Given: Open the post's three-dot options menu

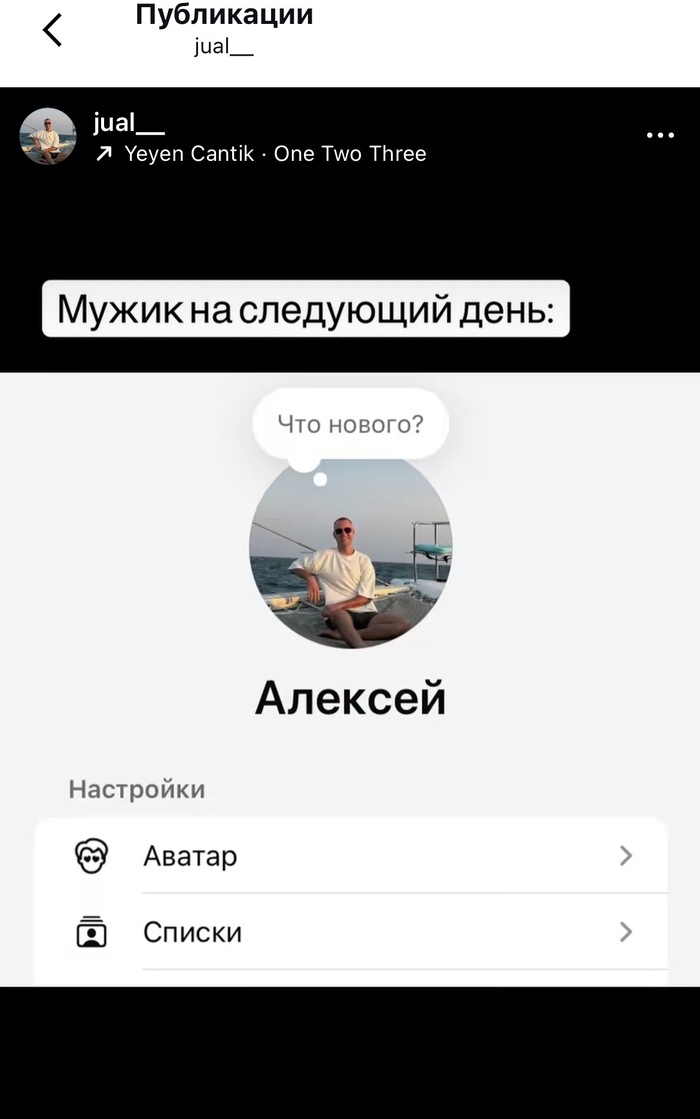Looking at the screenshot, I should coord(660,136).
